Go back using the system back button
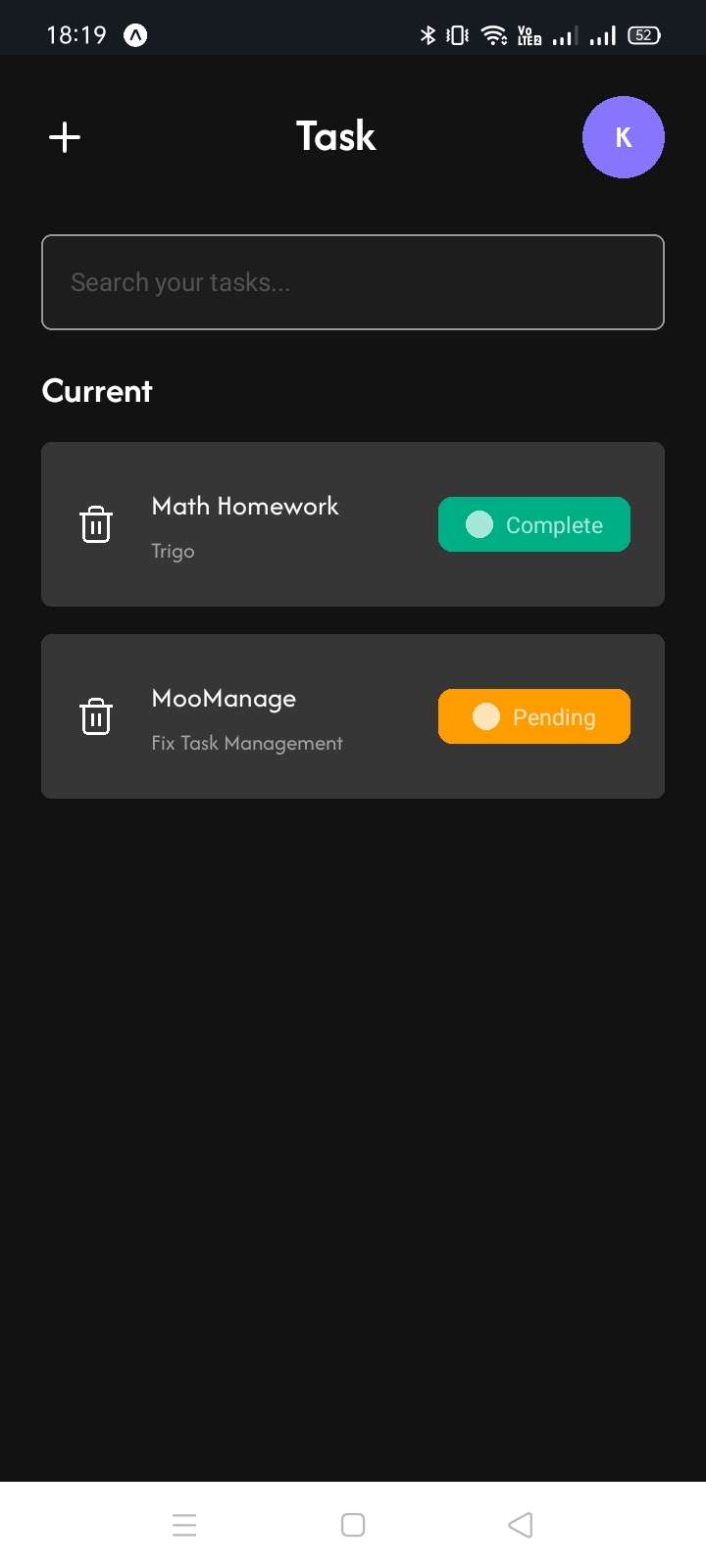Image resolution: width=706 pixels, height=1568 pixels. [521, 1525]
